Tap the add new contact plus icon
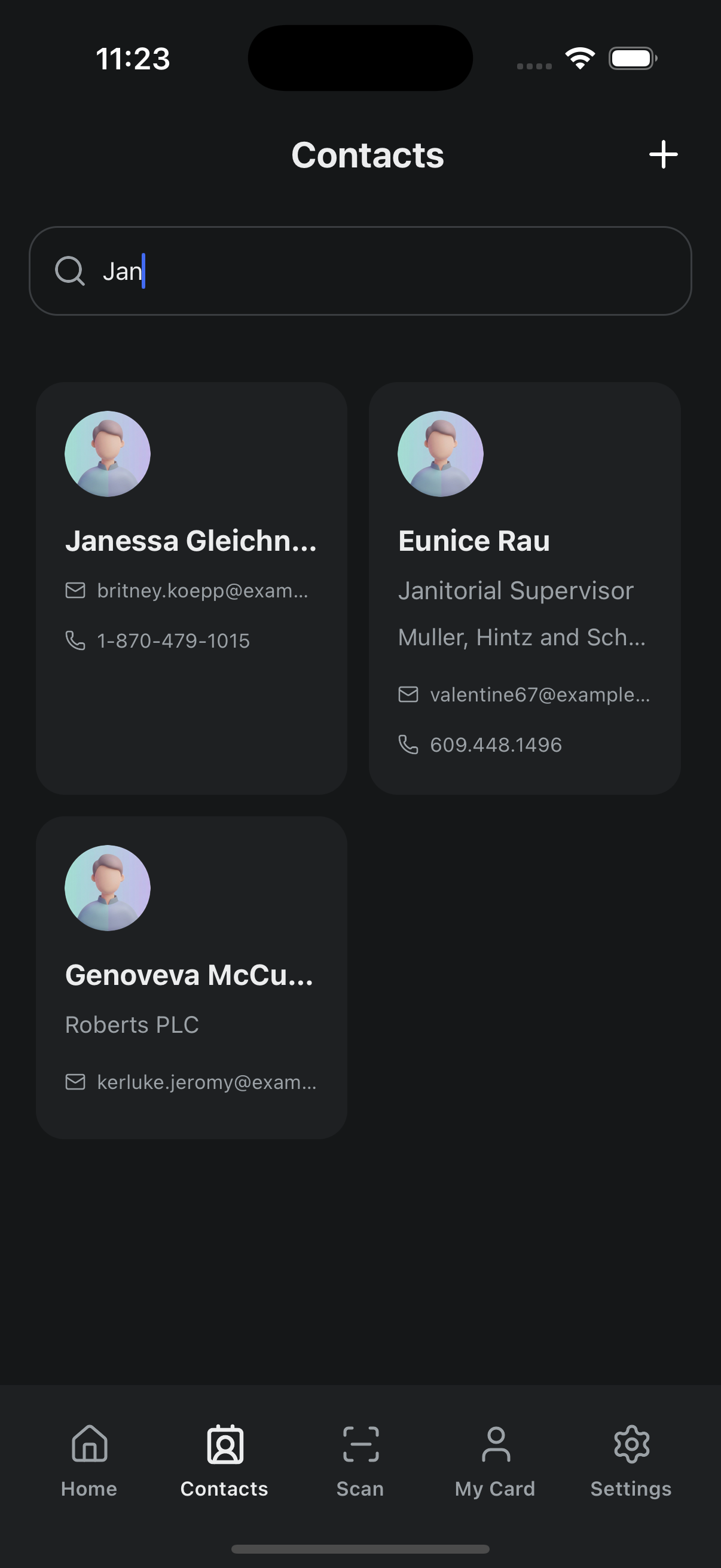Image resolution: width=721 pixels, height=1568 pixels. click(x=662, y=155)
